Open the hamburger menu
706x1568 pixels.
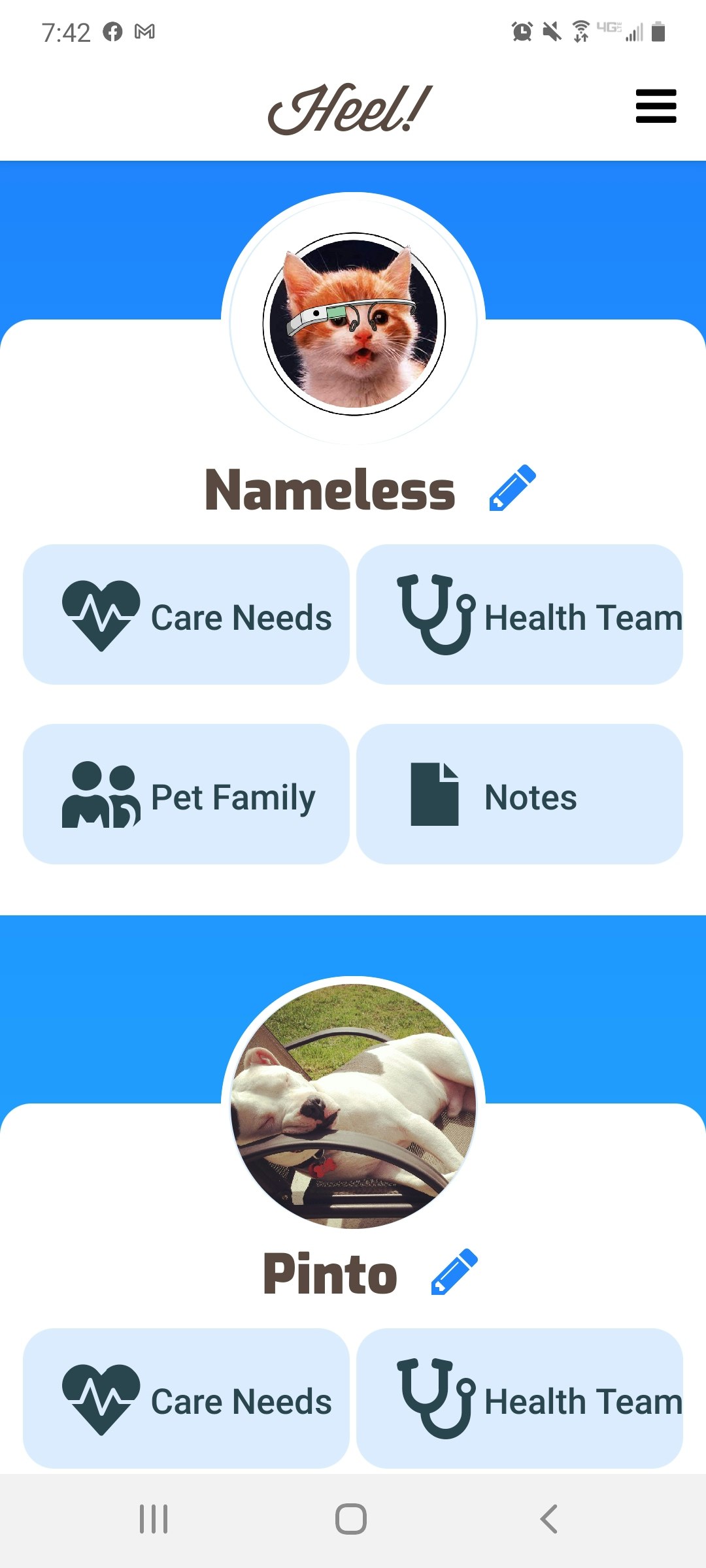click(x=656, y=106)
